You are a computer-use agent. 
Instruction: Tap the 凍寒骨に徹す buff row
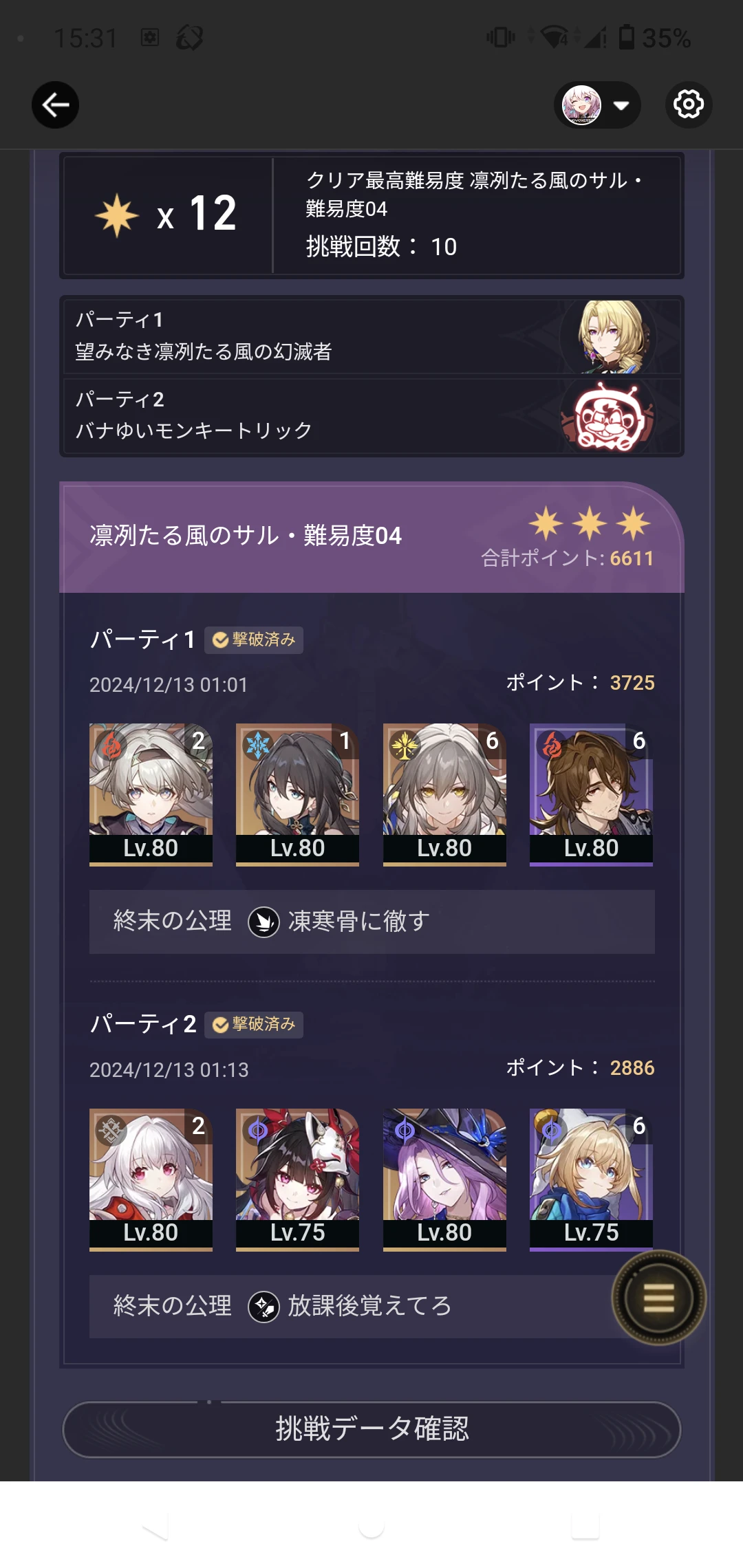[371, 922]
